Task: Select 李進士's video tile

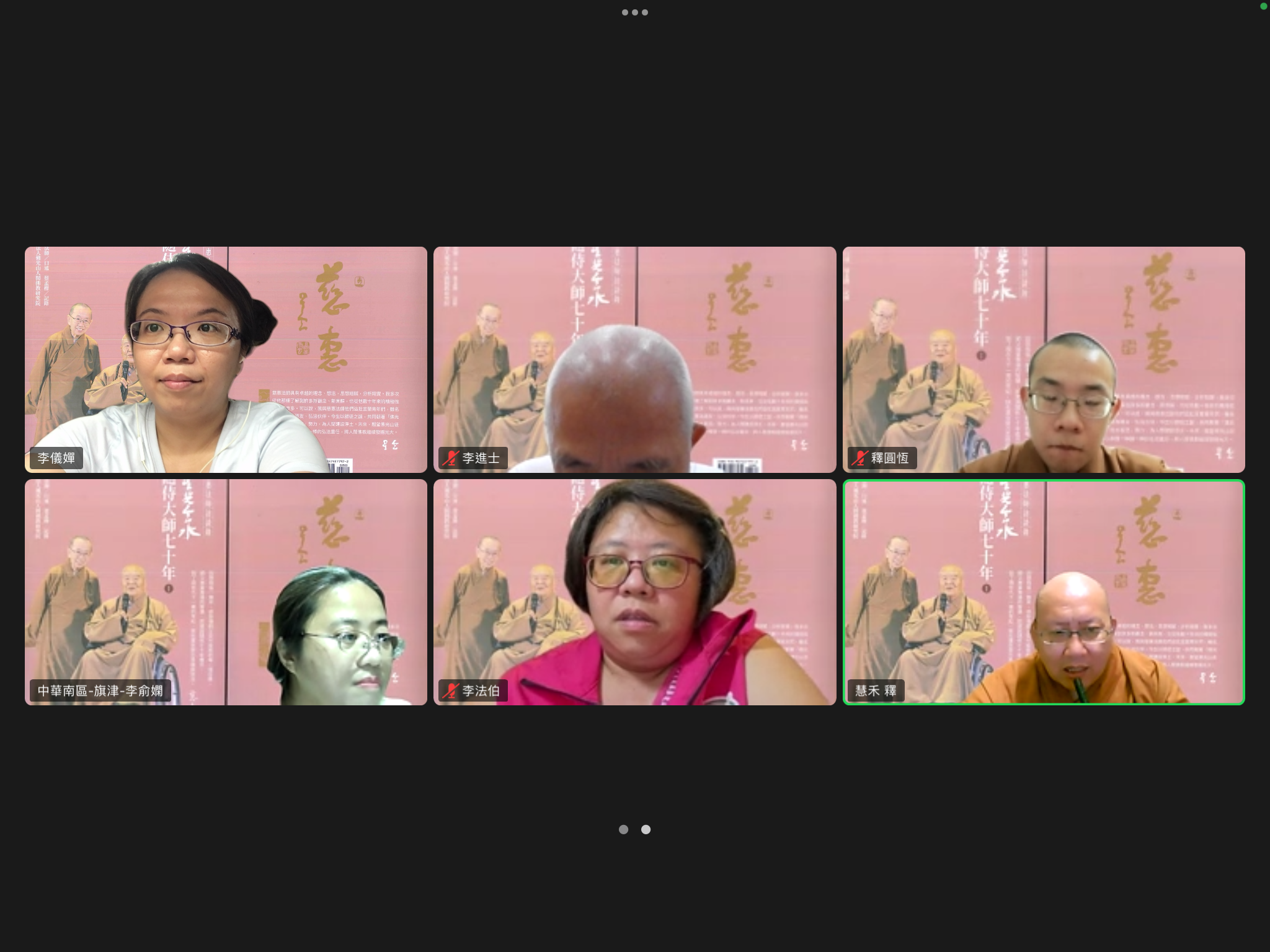Action: (x=634, y=359)
